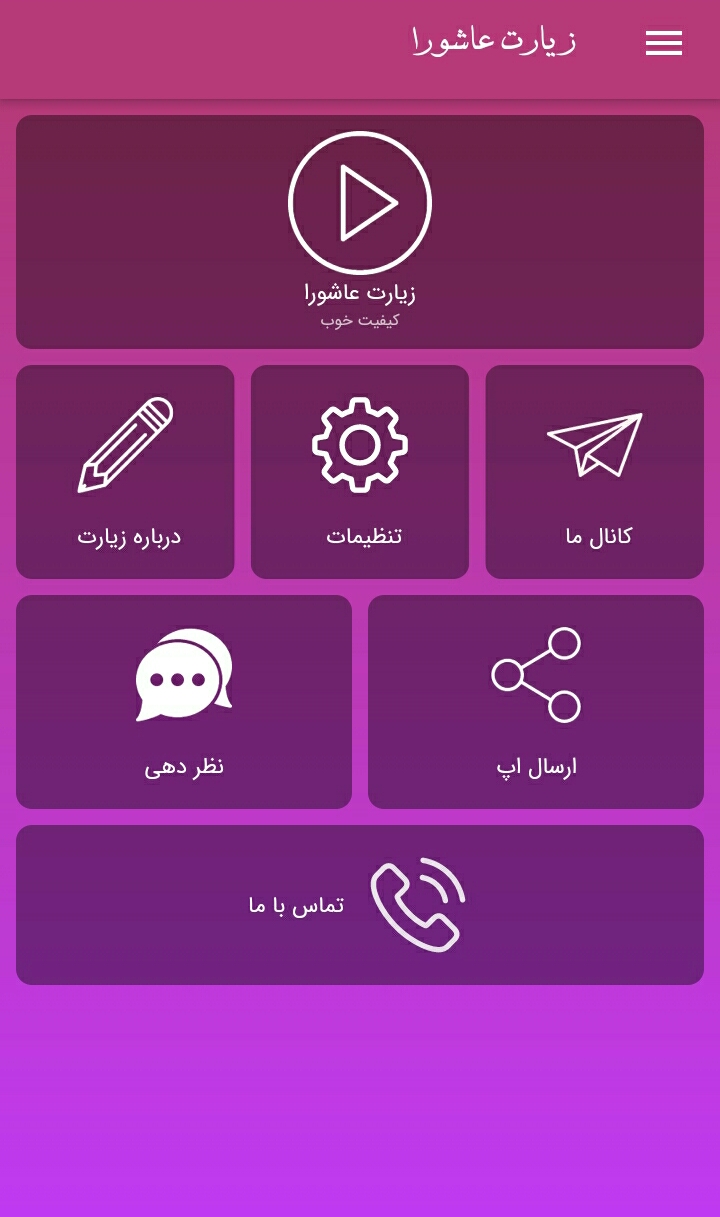Tap the telephone icon in تماس با ما
This screenshot has width=720, height=1217.
tap(418, 903)
